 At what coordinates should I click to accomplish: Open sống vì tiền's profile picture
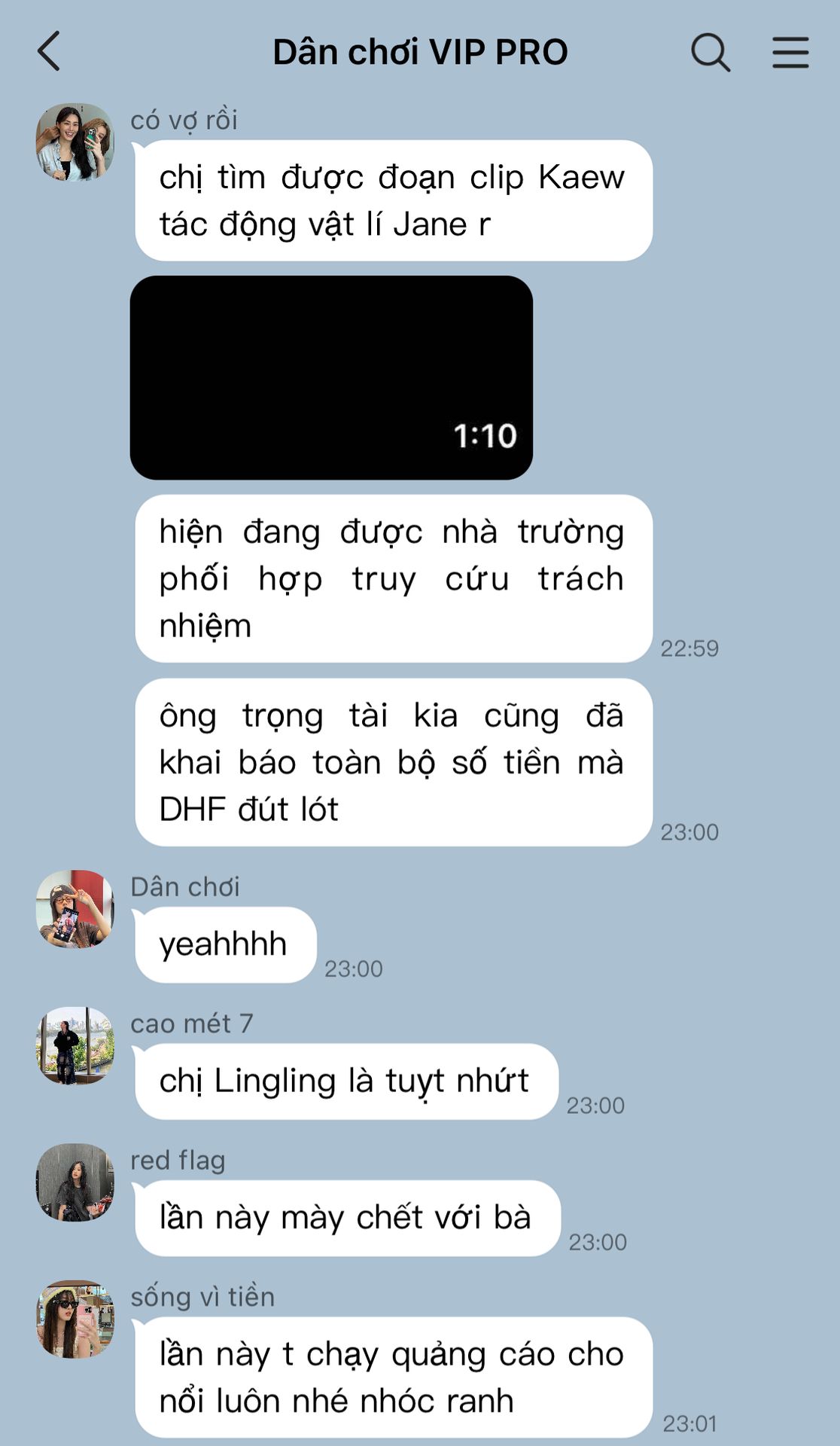(x=75, y=1319)
